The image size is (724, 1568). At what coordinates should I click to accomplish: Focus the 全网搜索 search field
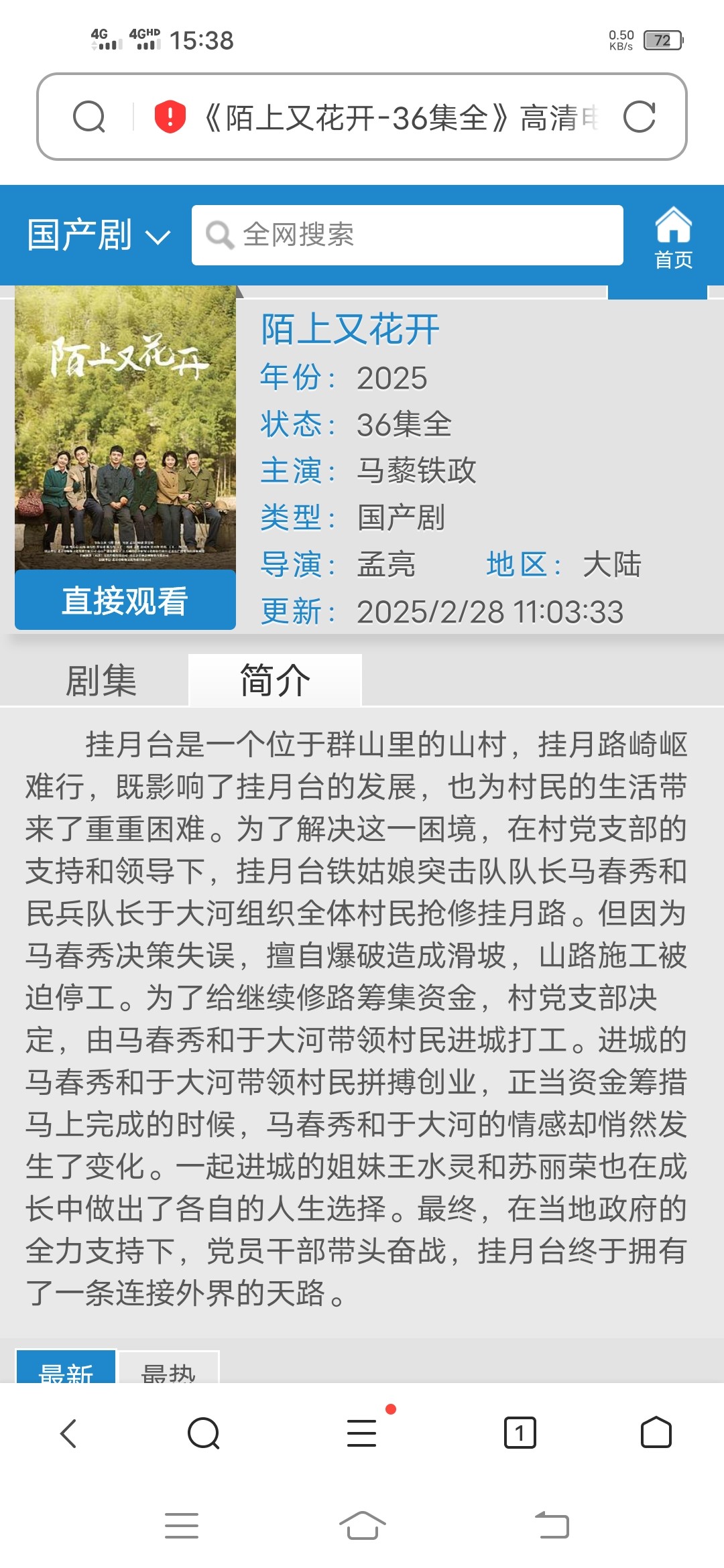pos(408,235)
